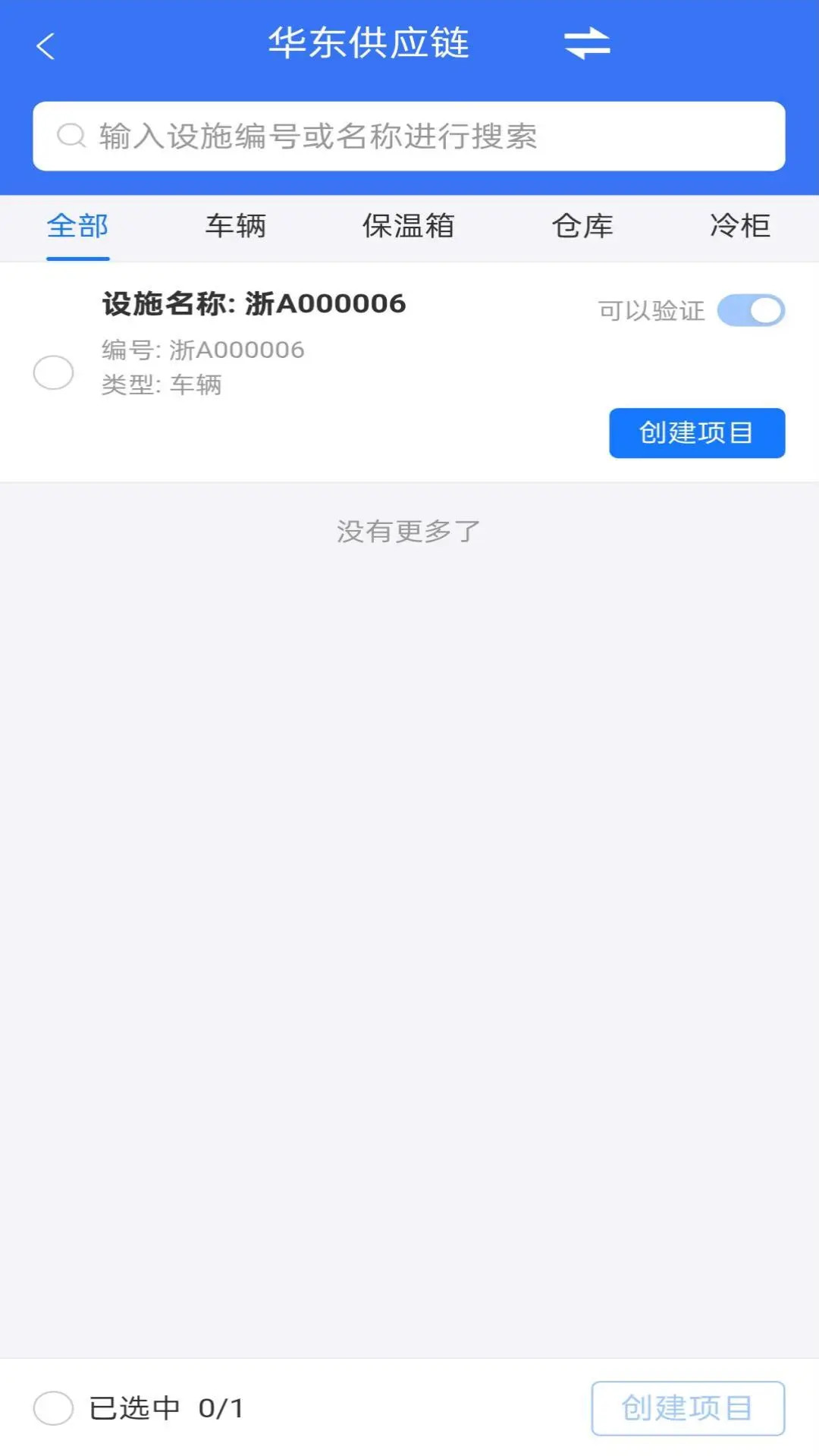Click the 编号 text of the facility
The height and width of the screenshot is (1456, 819).
tap(202, 350)
